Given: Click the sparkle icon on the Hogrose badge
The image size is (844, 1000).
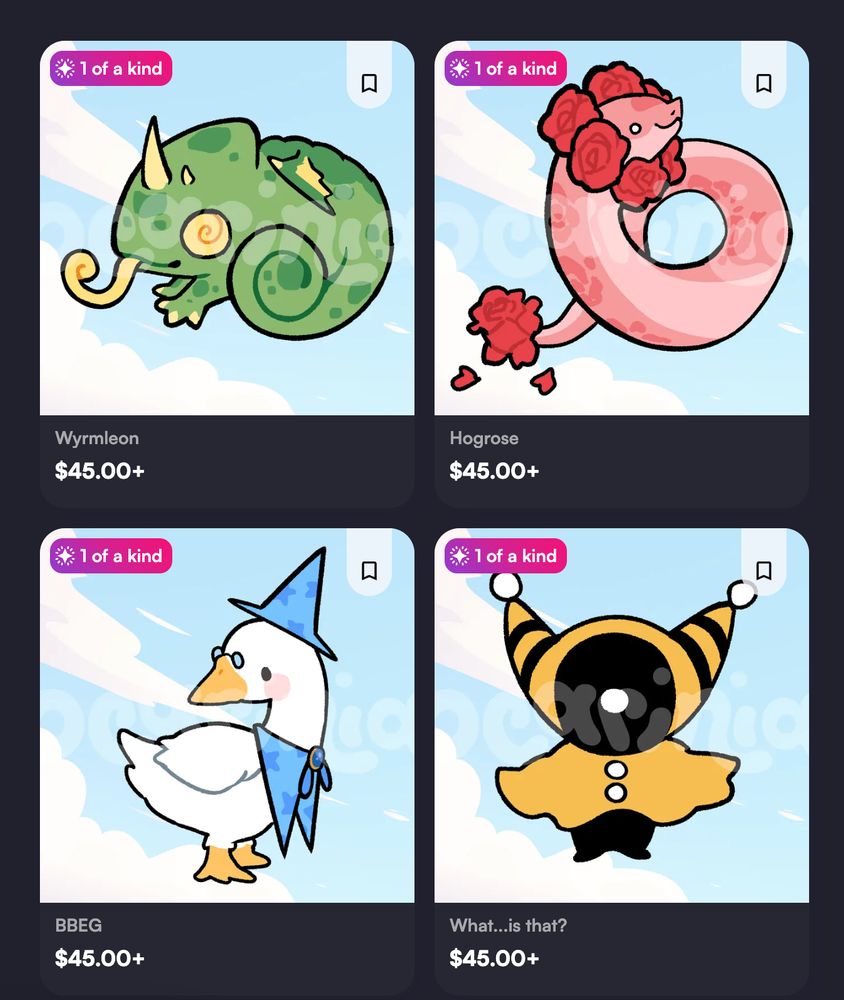Looking at the screenshot, I should click(x=460, y=68).
